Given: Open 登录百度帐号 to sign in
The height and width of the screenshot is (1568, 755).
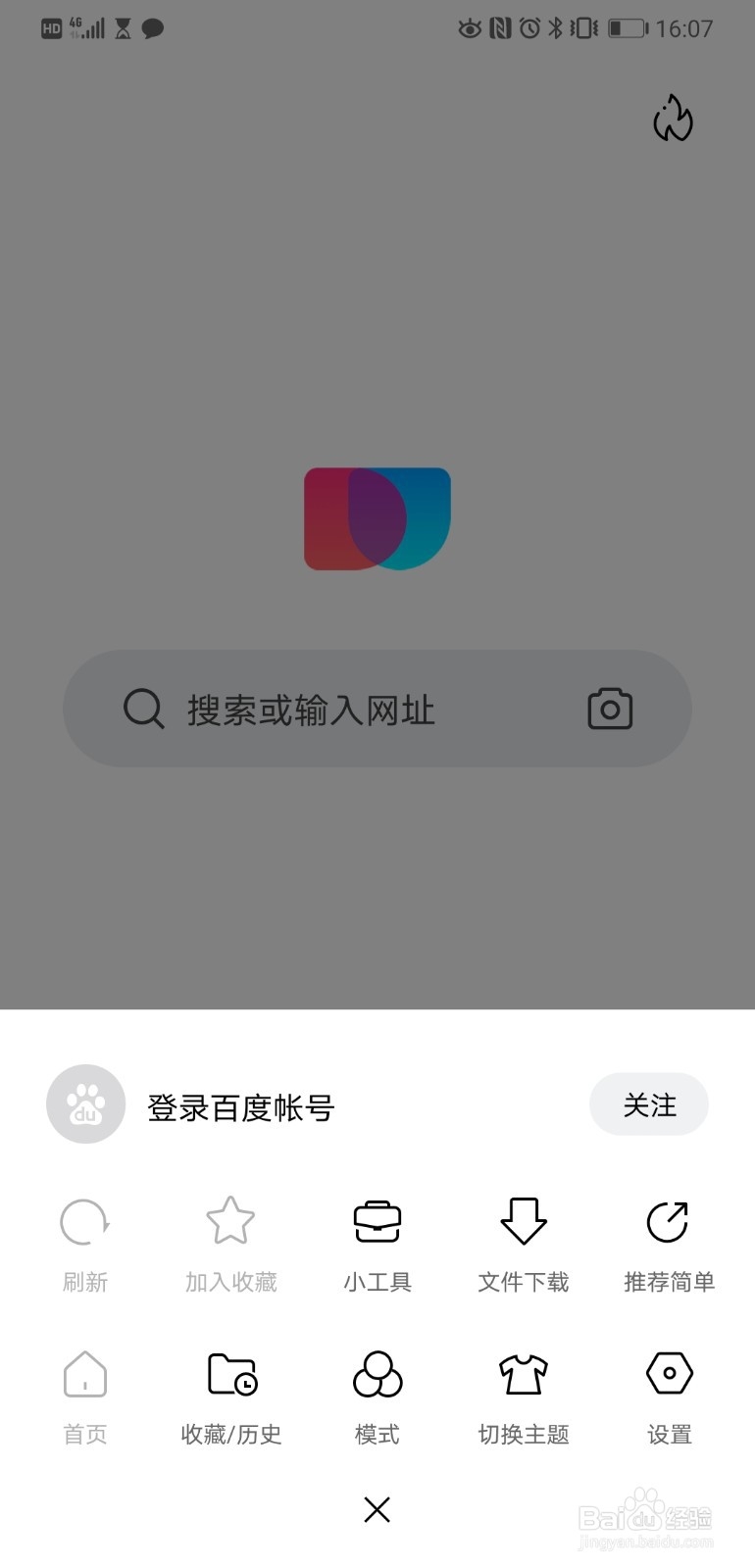Looking at the screenshot, I should coord(241,1107).
